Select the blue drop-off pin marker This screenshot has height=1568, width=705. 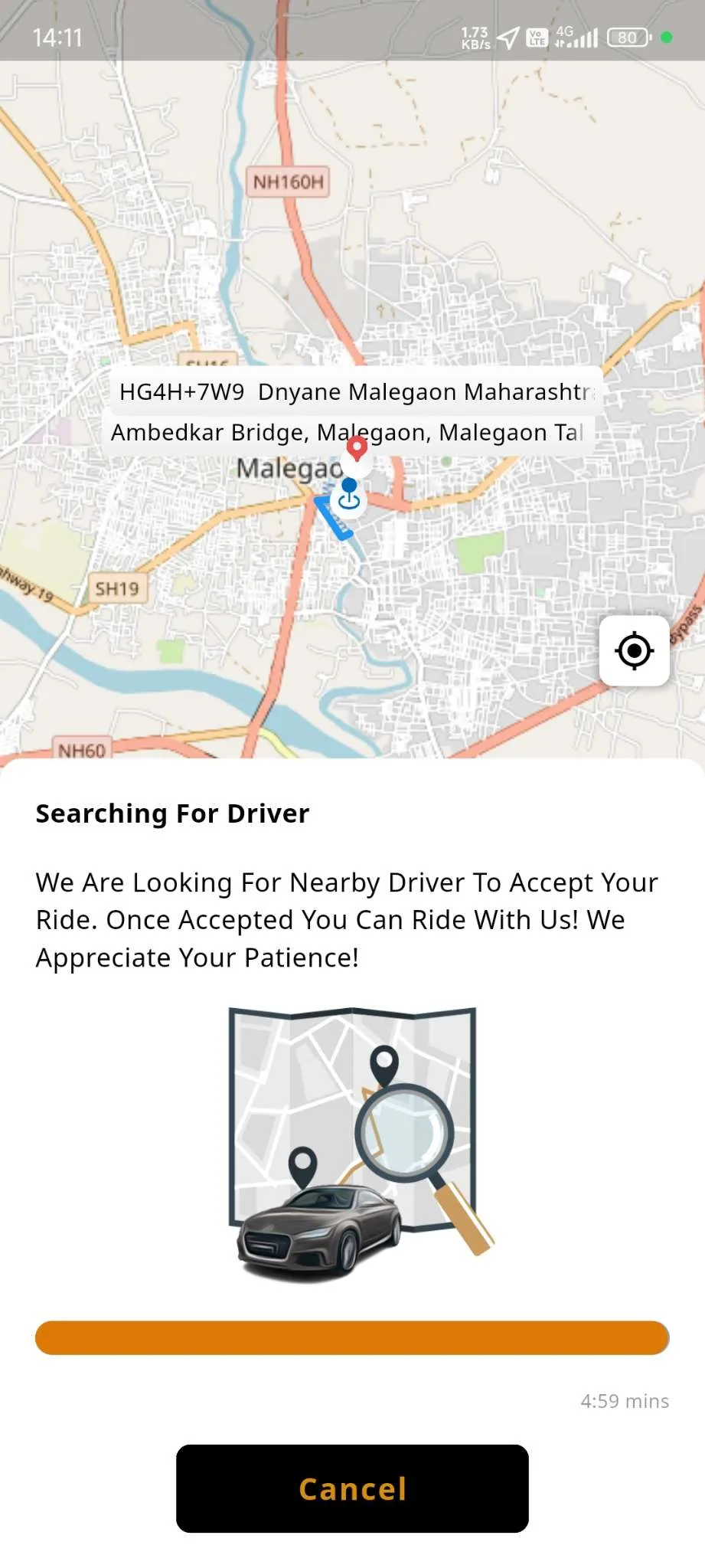[348, 492]
